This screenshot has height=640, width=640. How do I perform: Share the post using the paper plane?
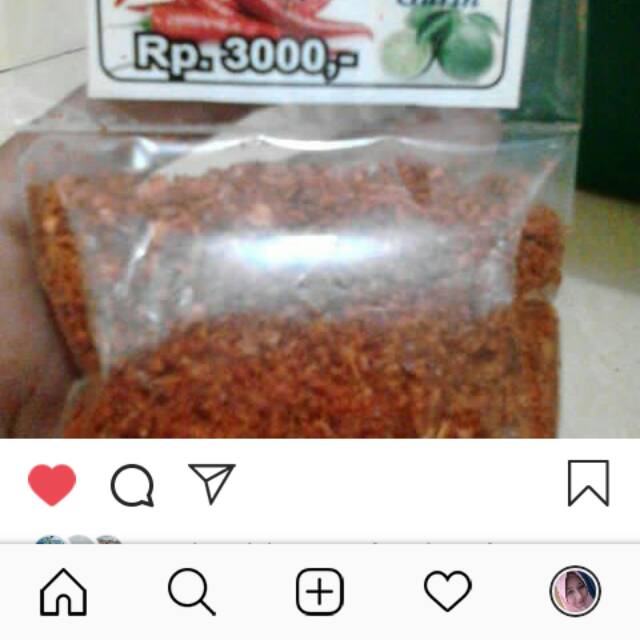coord(211,483)
